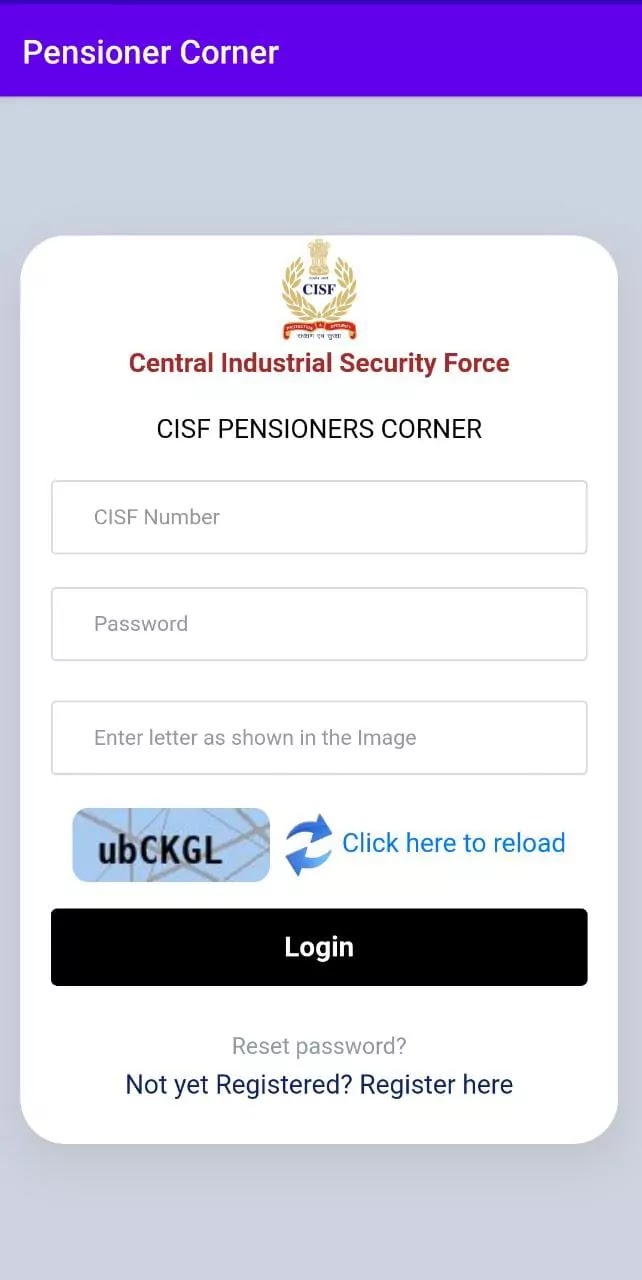Select the captcha letter entry field
Screen dimensions: 642x1280
[x=319, y=738]
